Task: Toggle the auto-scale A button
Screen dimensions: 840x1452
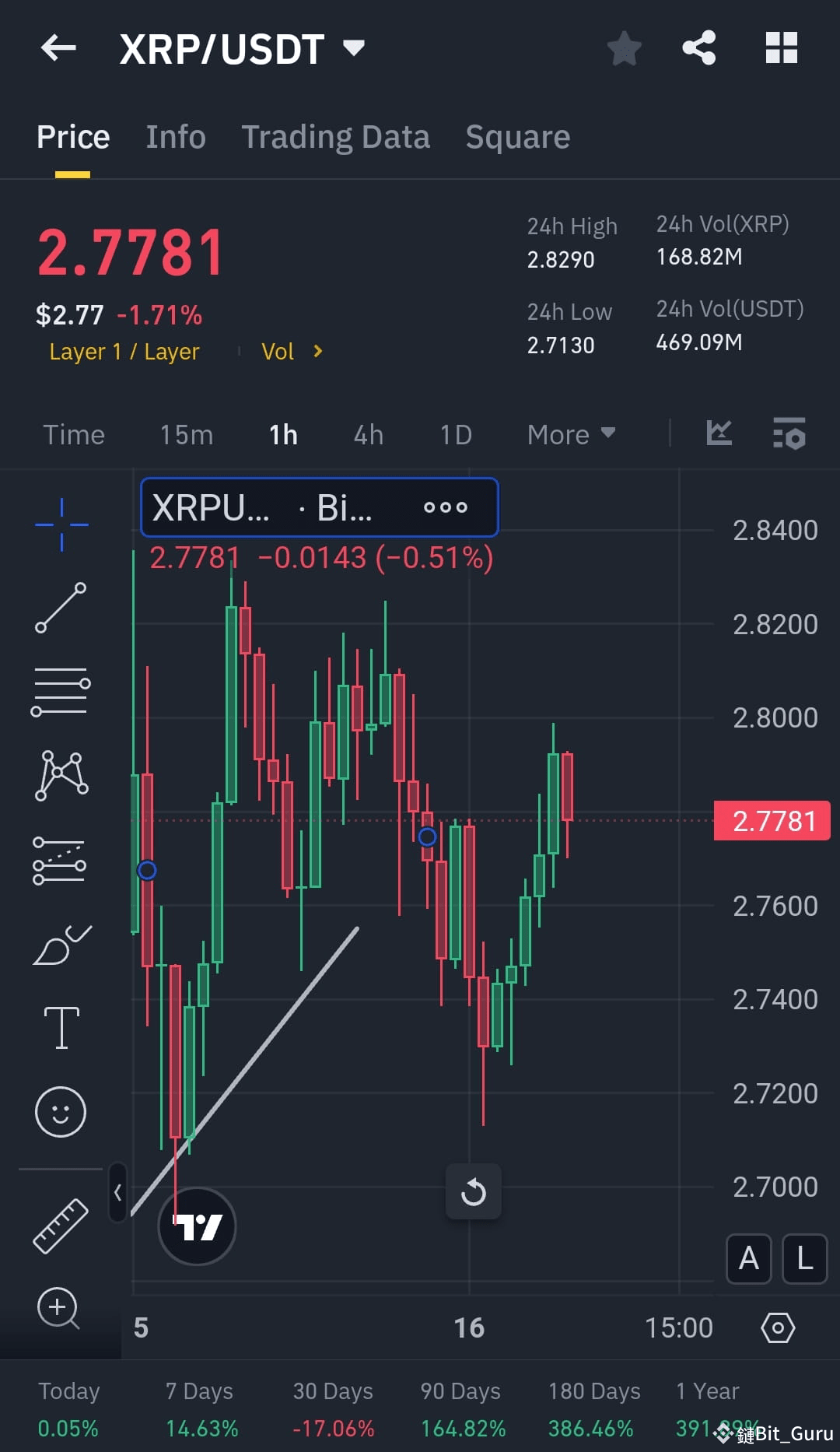Action: (x=748, y=1259)
